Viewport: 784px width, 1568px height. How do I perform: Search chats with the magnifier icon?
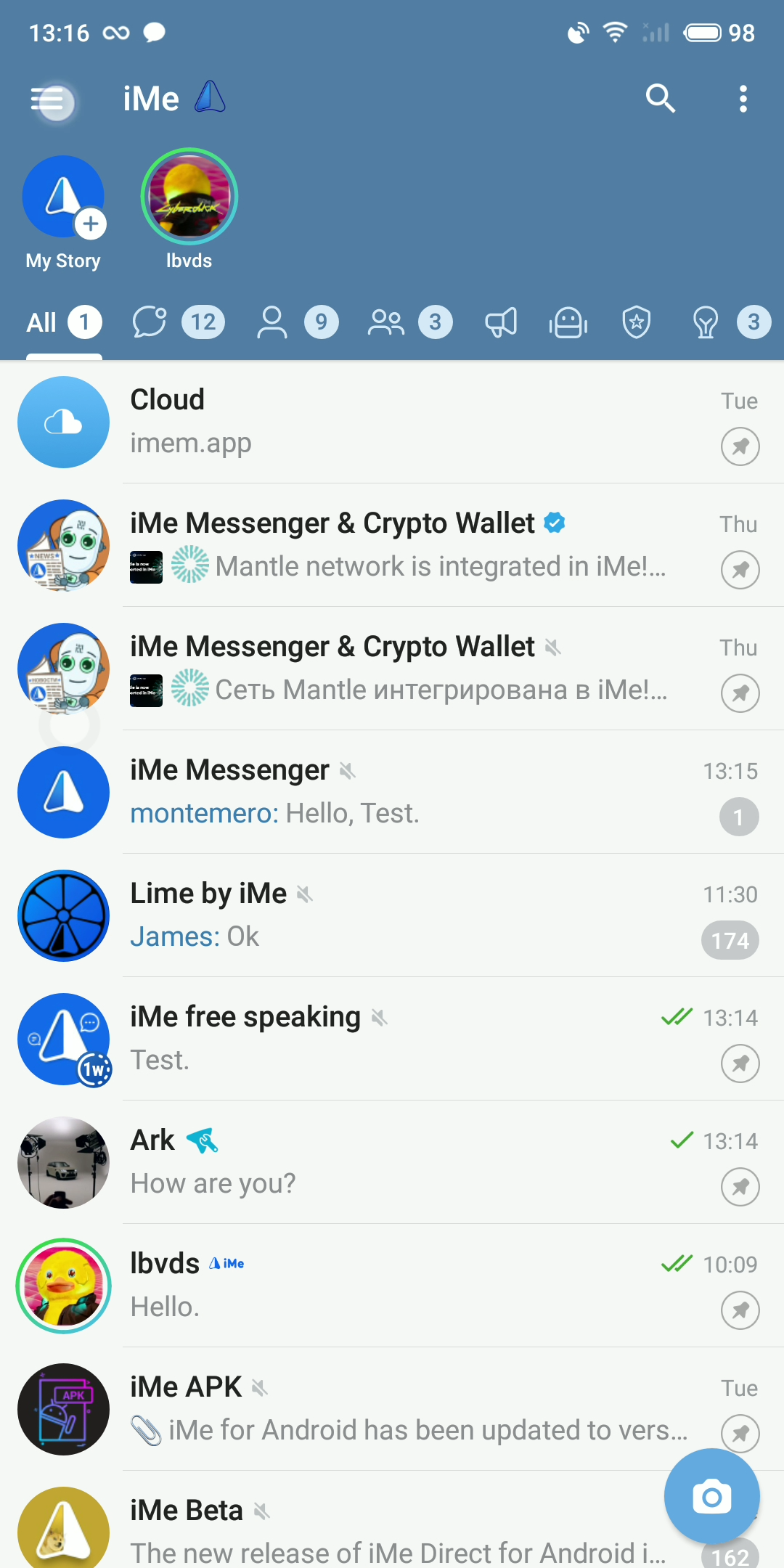pos(660,99)
